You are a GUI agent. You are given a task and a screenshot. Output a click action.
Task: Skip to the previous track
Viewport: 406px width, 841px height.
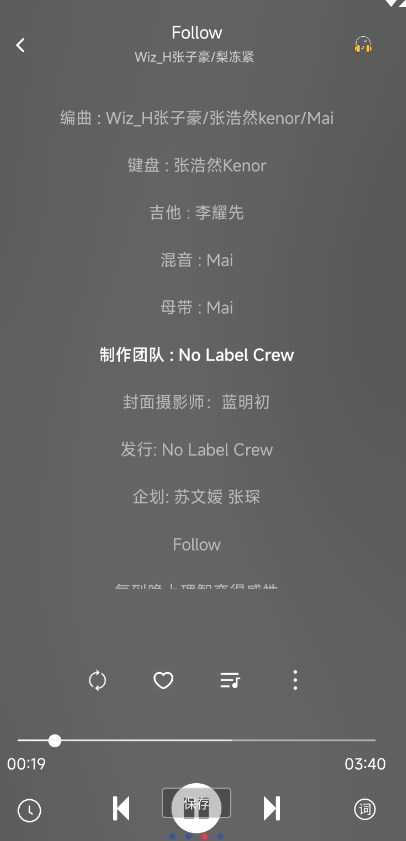click(x=121, y=808)
